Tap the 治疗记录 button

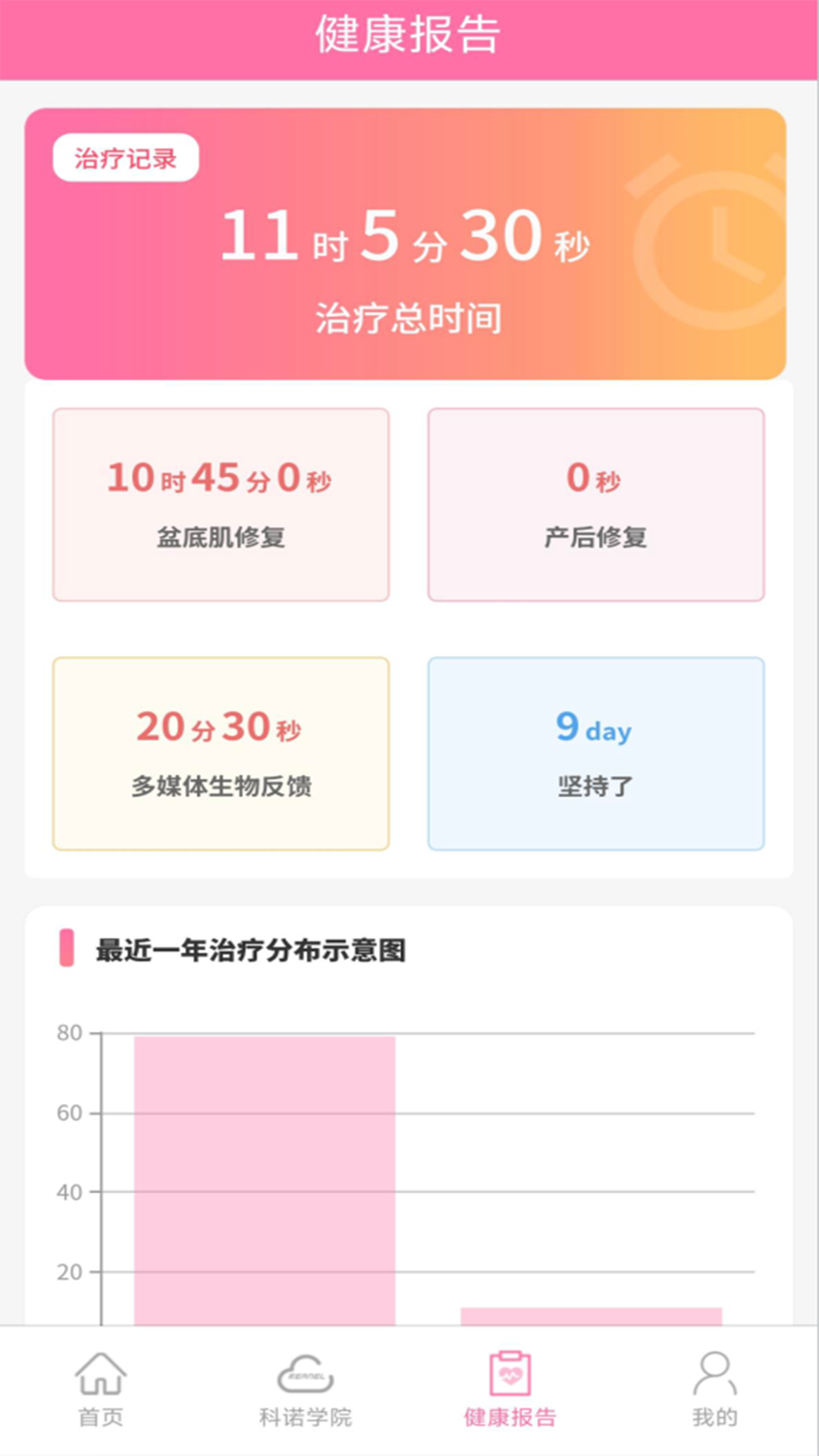[126, 158]
